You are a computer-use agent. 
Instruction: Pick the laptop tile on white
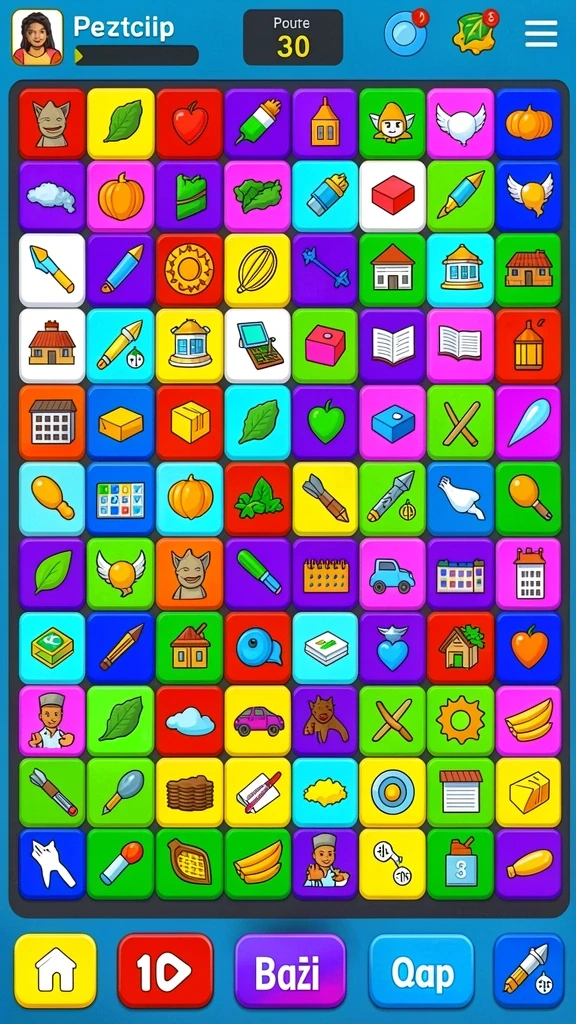coord(257,345)
